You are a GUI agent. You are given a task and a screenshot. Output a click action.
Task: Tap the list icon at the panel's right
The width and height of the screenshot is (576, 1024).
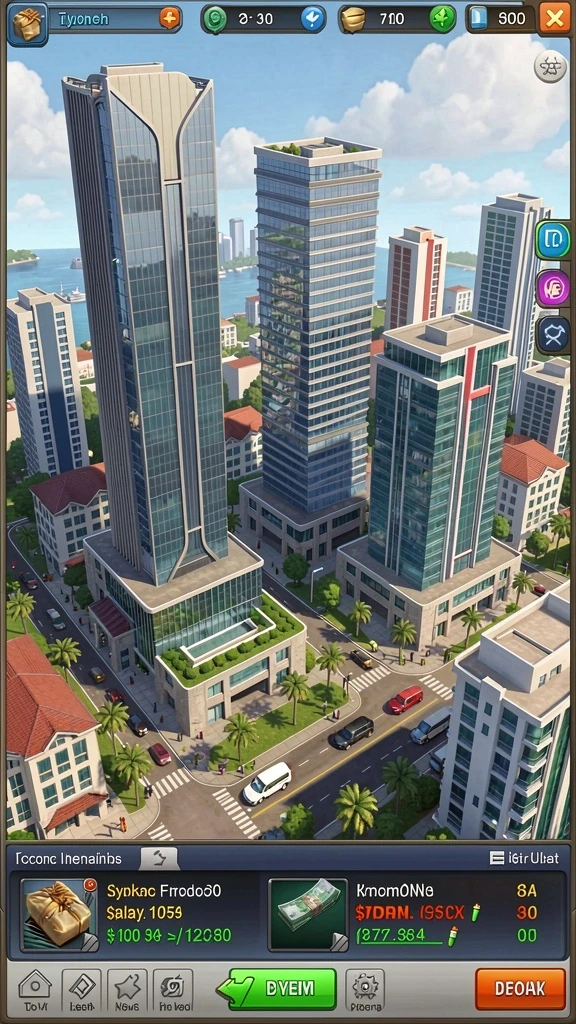496,858
